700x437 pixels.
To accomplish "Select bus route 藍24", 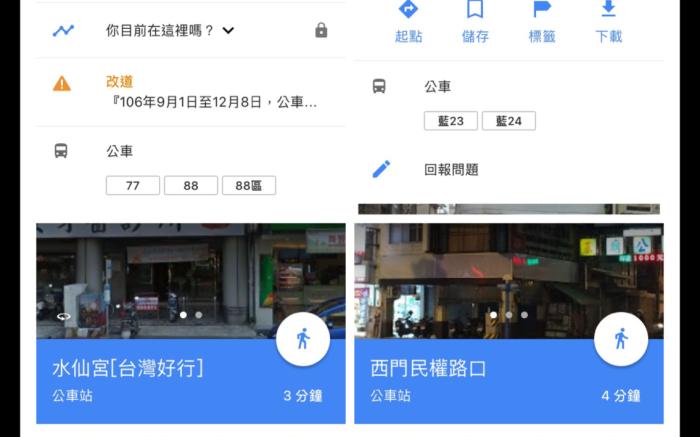I will pos(508,121).
